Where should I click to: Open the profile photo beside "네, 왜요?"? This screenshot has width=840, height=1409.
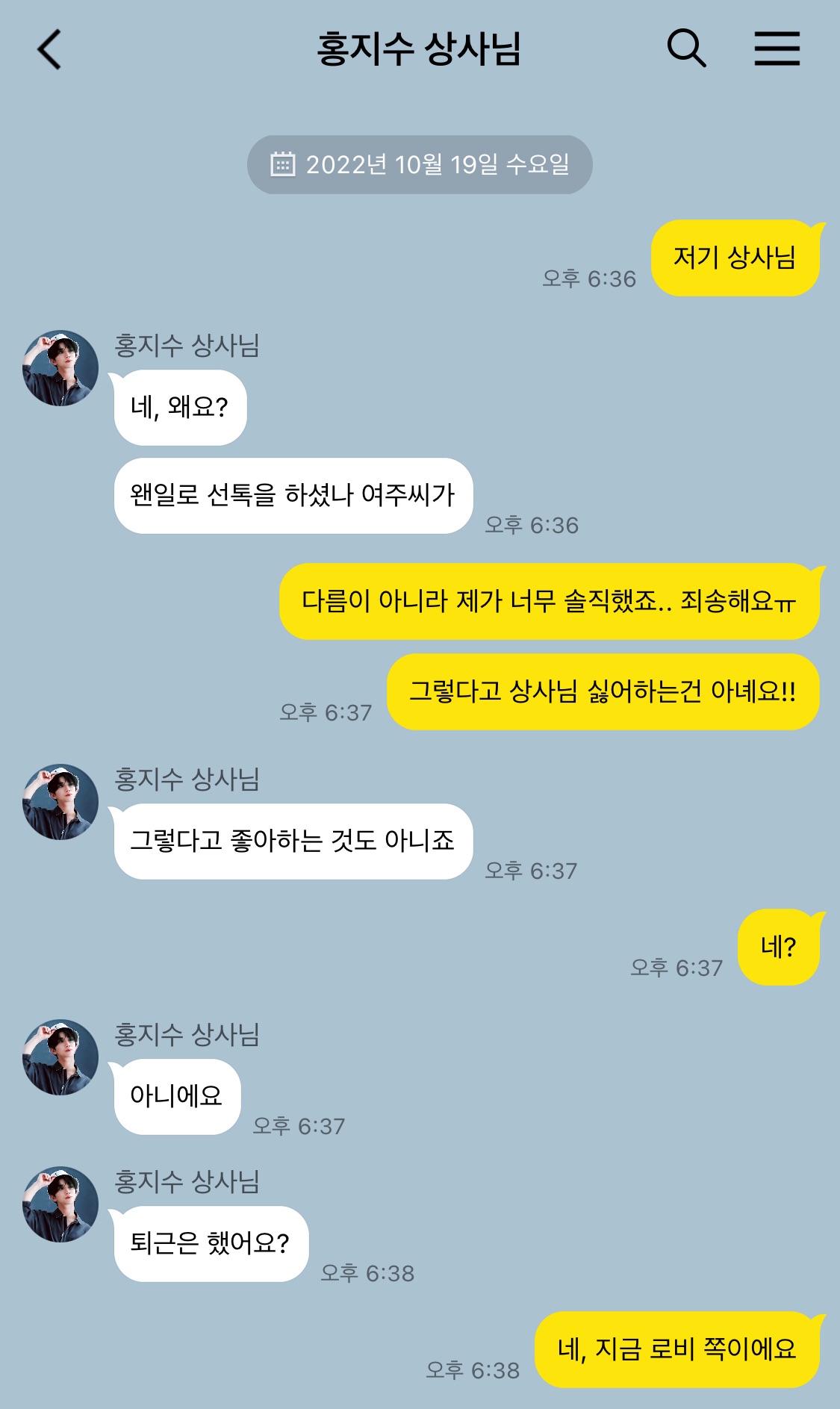[60, 369]
